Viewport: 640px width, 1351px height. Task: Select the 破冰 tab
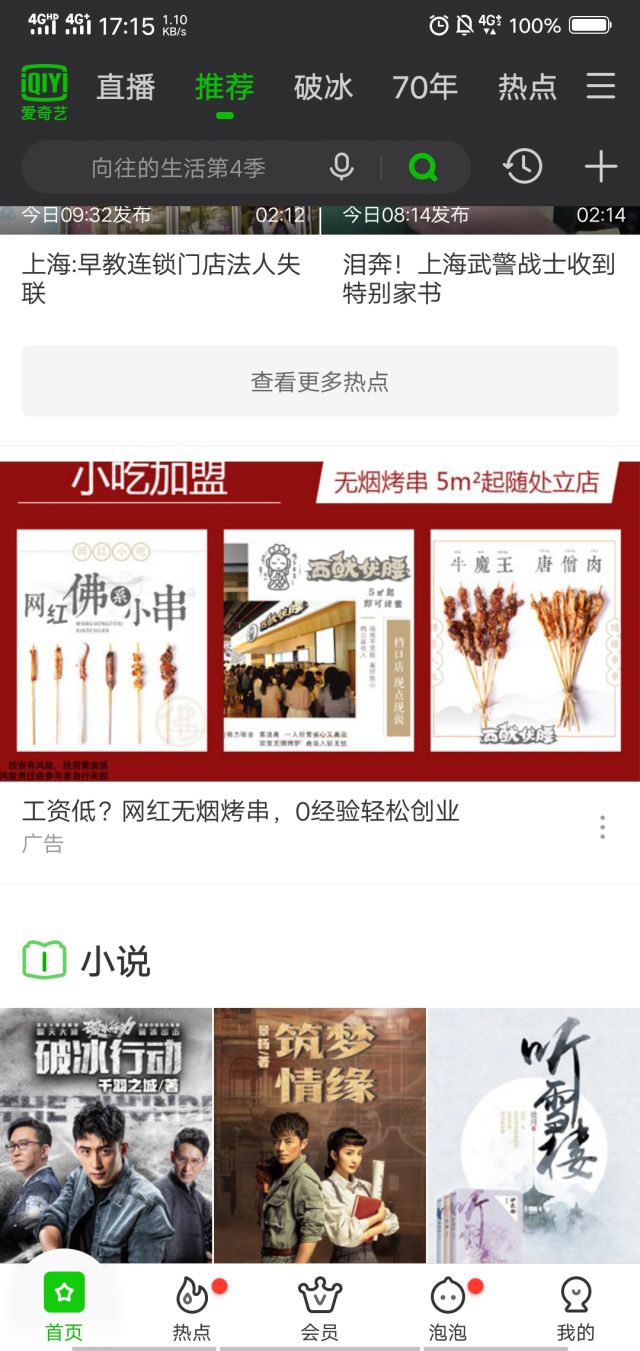coord(323,88)
